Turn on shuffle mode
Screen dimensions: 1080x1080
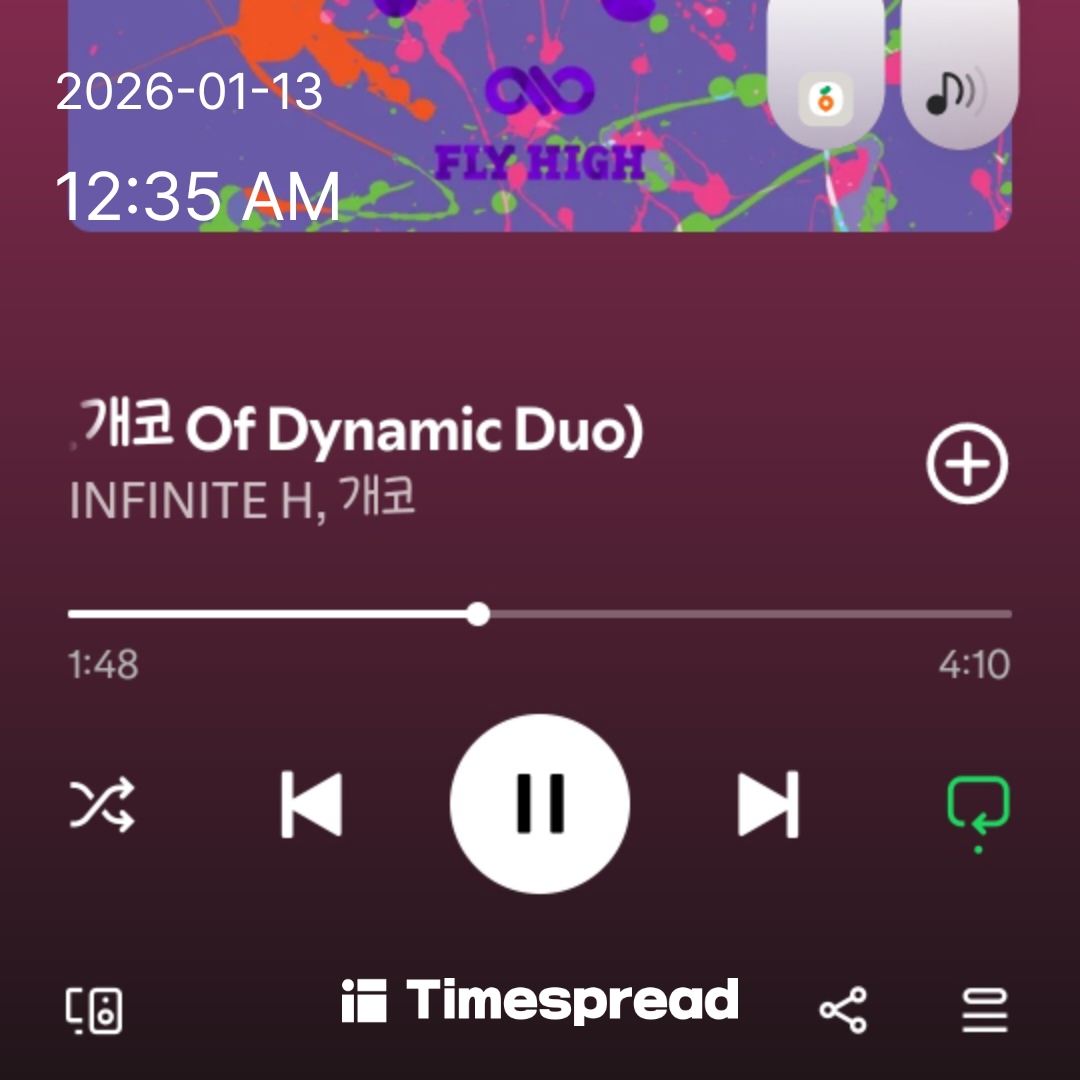[x=102, y=805]
